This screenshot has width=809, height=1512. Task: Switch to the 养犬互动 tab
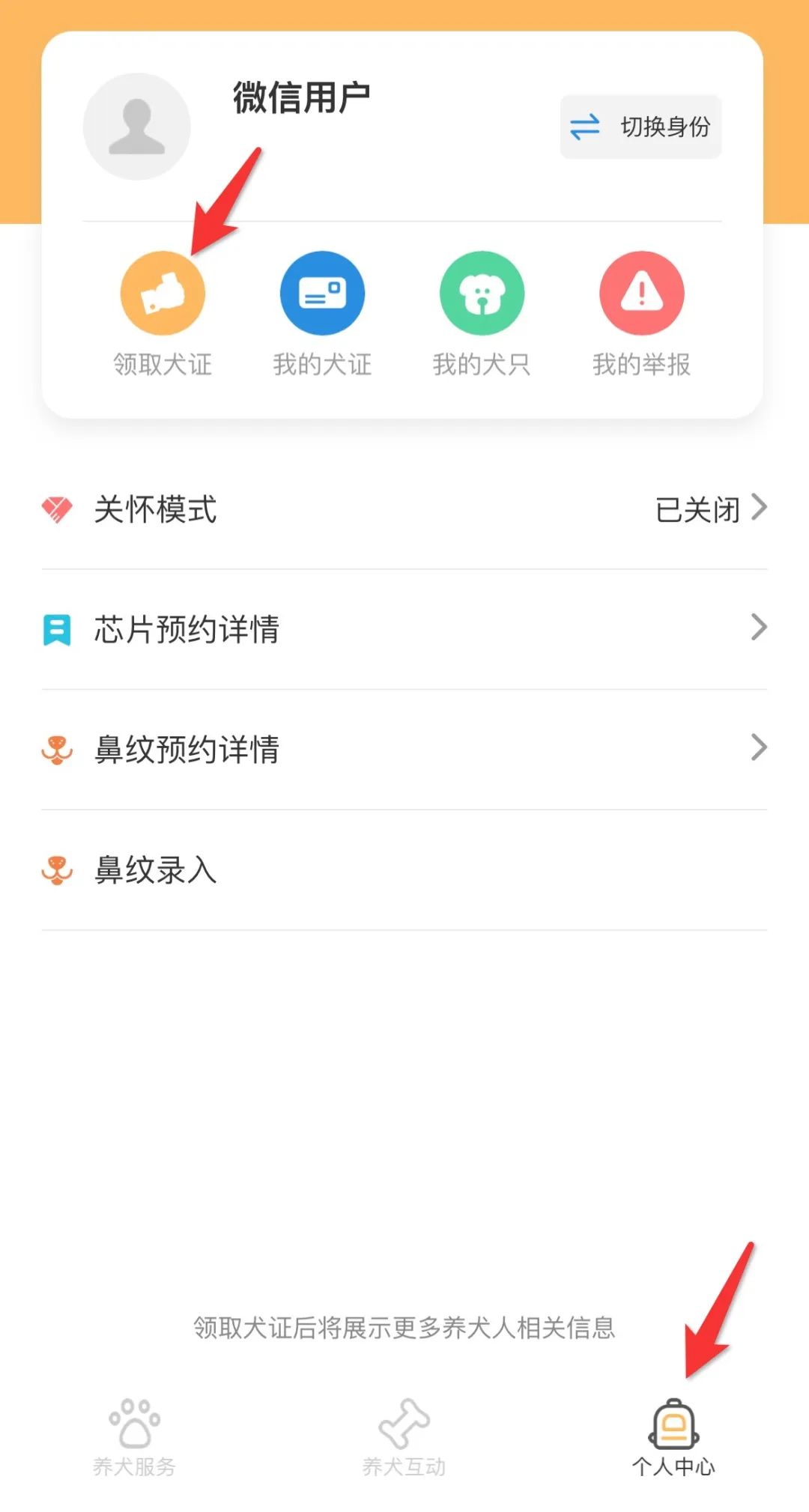[404, 1438]
